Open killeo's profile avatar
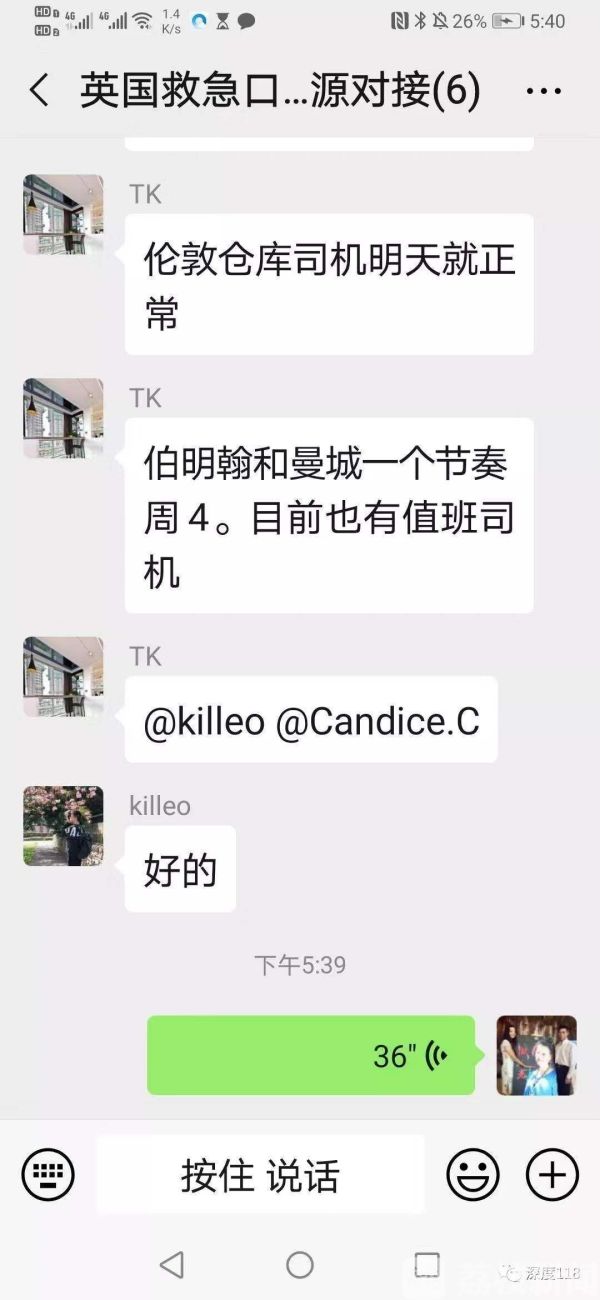600x1300 pixels. 63,825
